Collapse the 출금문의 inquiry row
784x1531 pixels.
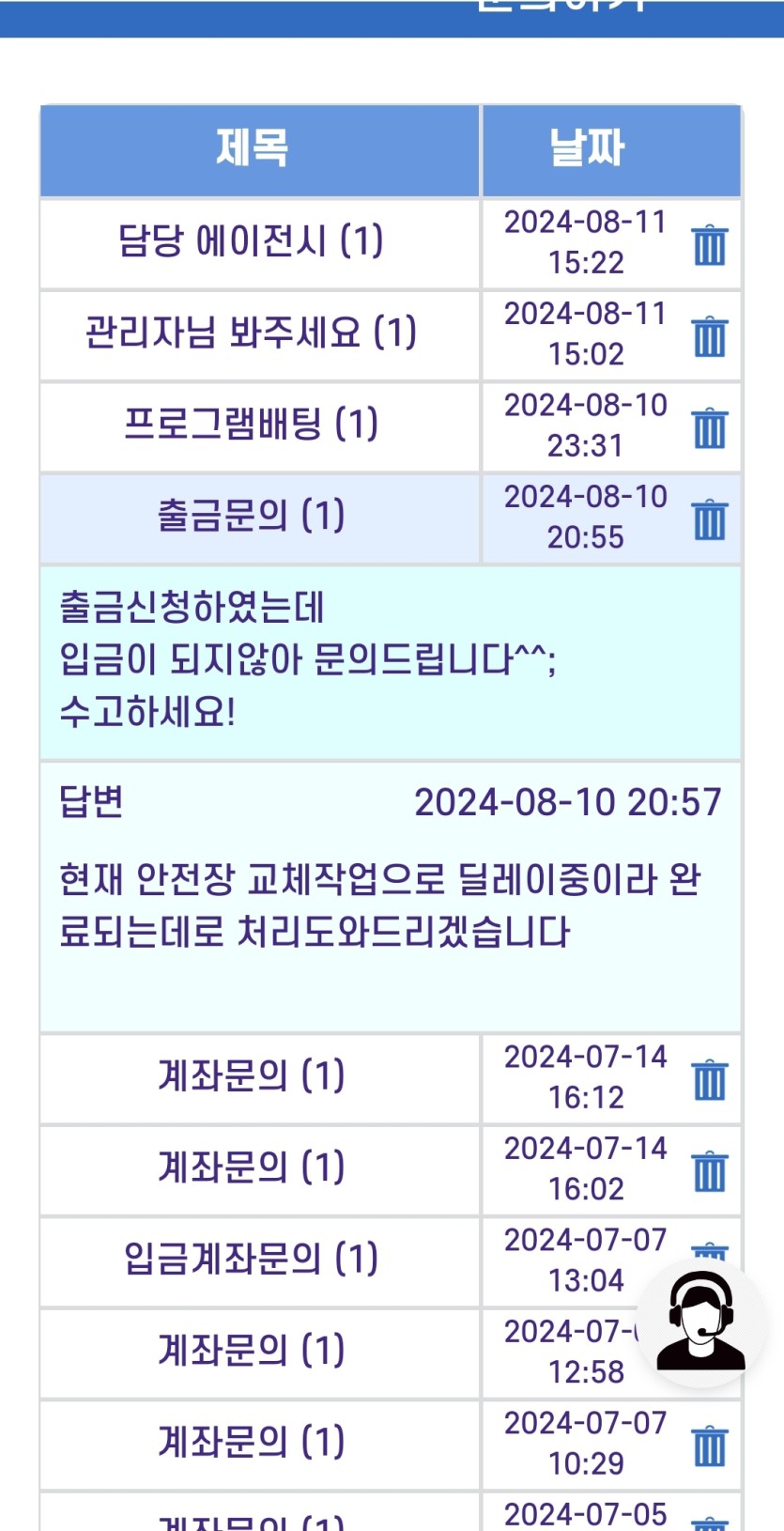coord(251,516)
